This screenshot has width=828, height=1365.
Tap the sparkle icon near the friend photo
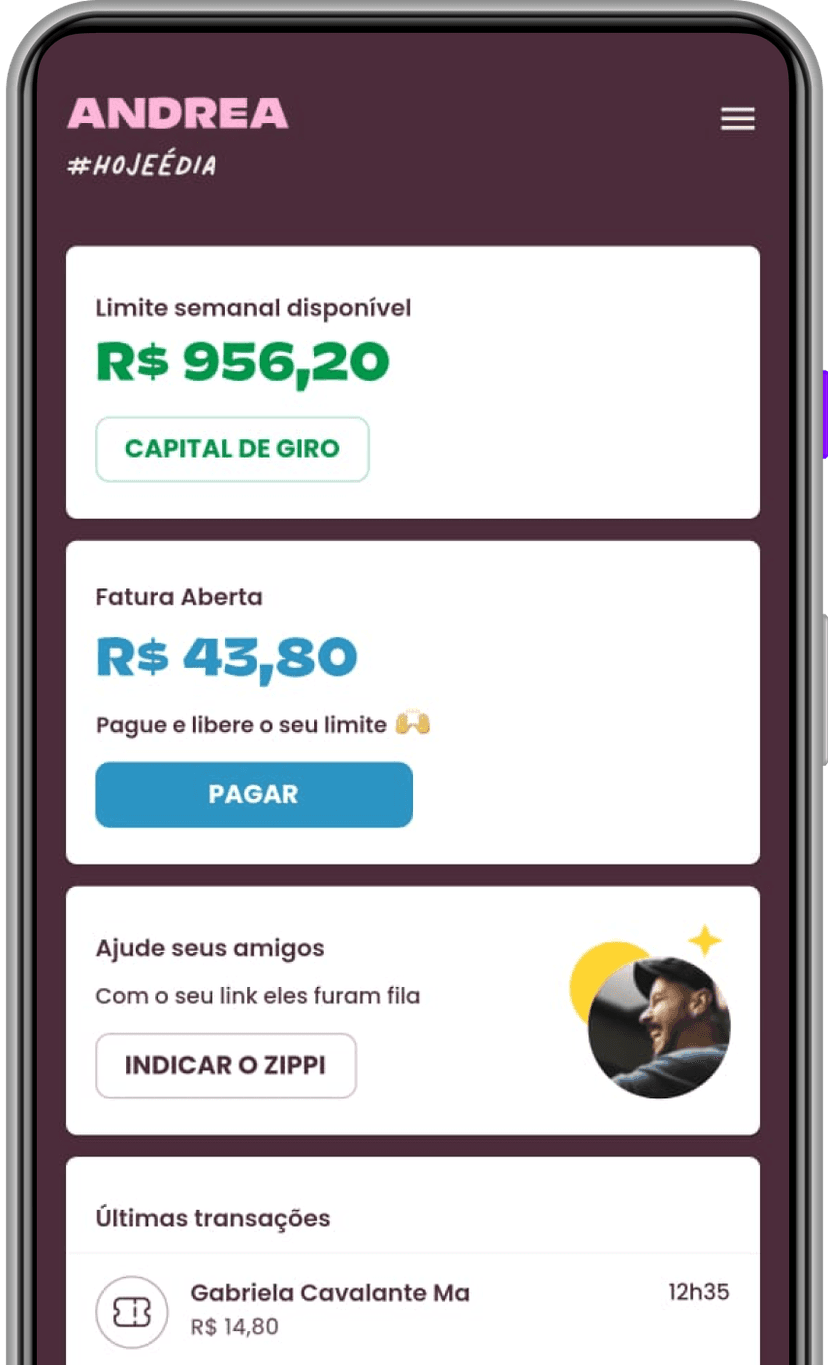point(707,941)
